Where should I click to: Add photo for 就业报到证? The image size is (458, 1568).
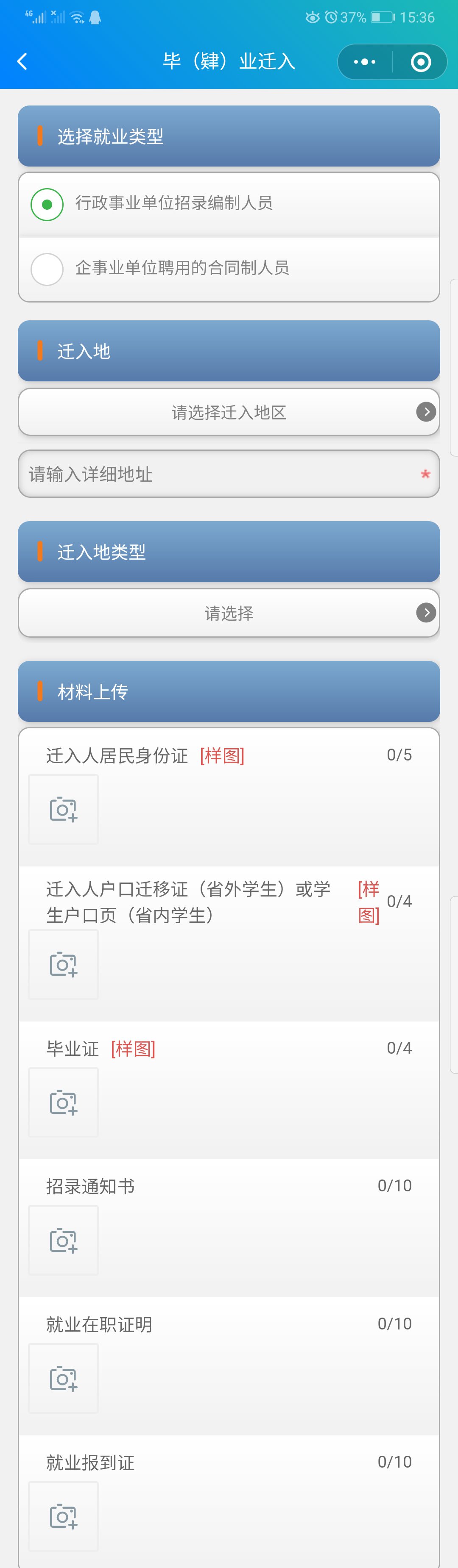(x=63, y=1516)
